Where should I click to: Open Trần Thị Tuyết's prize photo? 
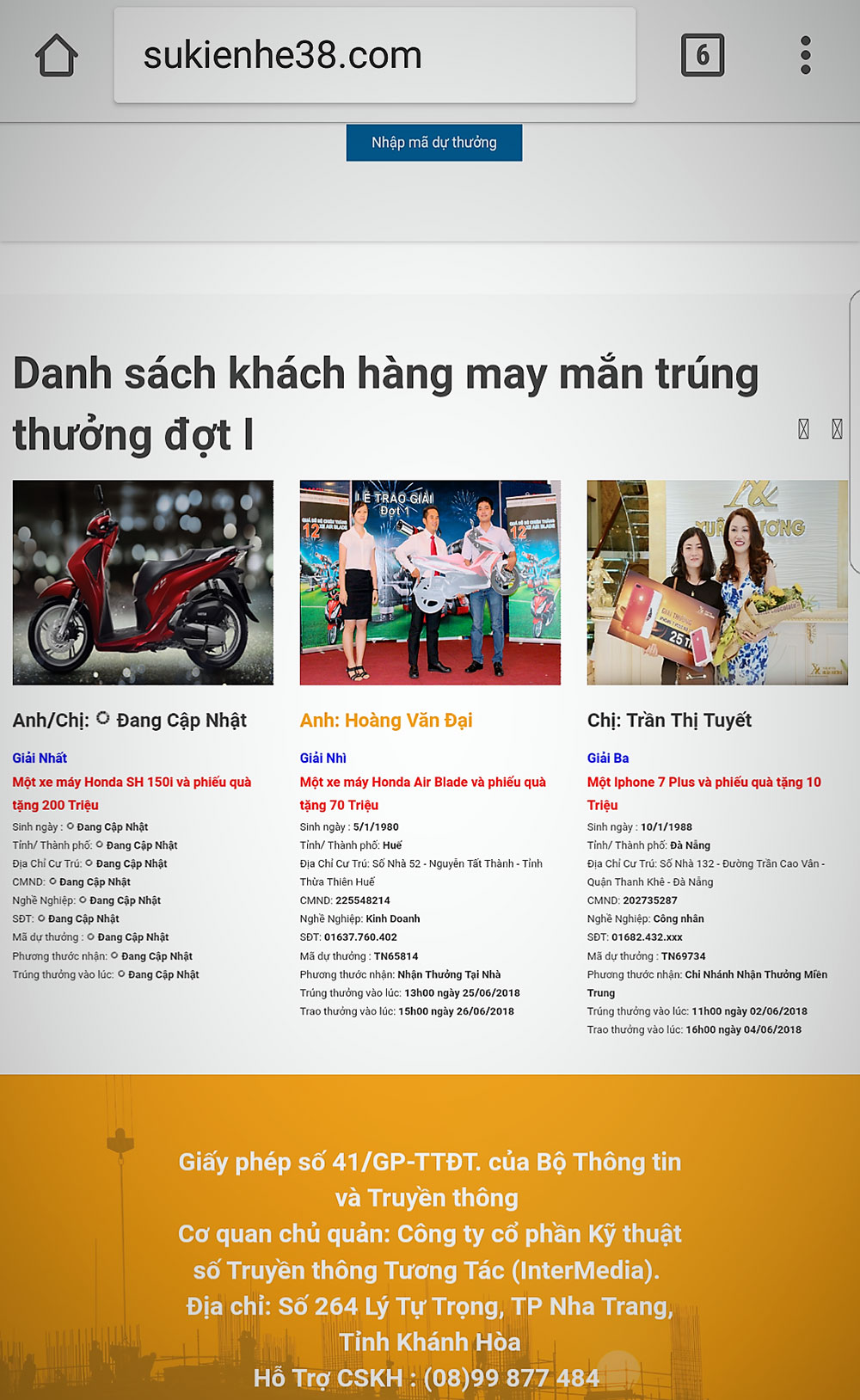click(717, 582)
